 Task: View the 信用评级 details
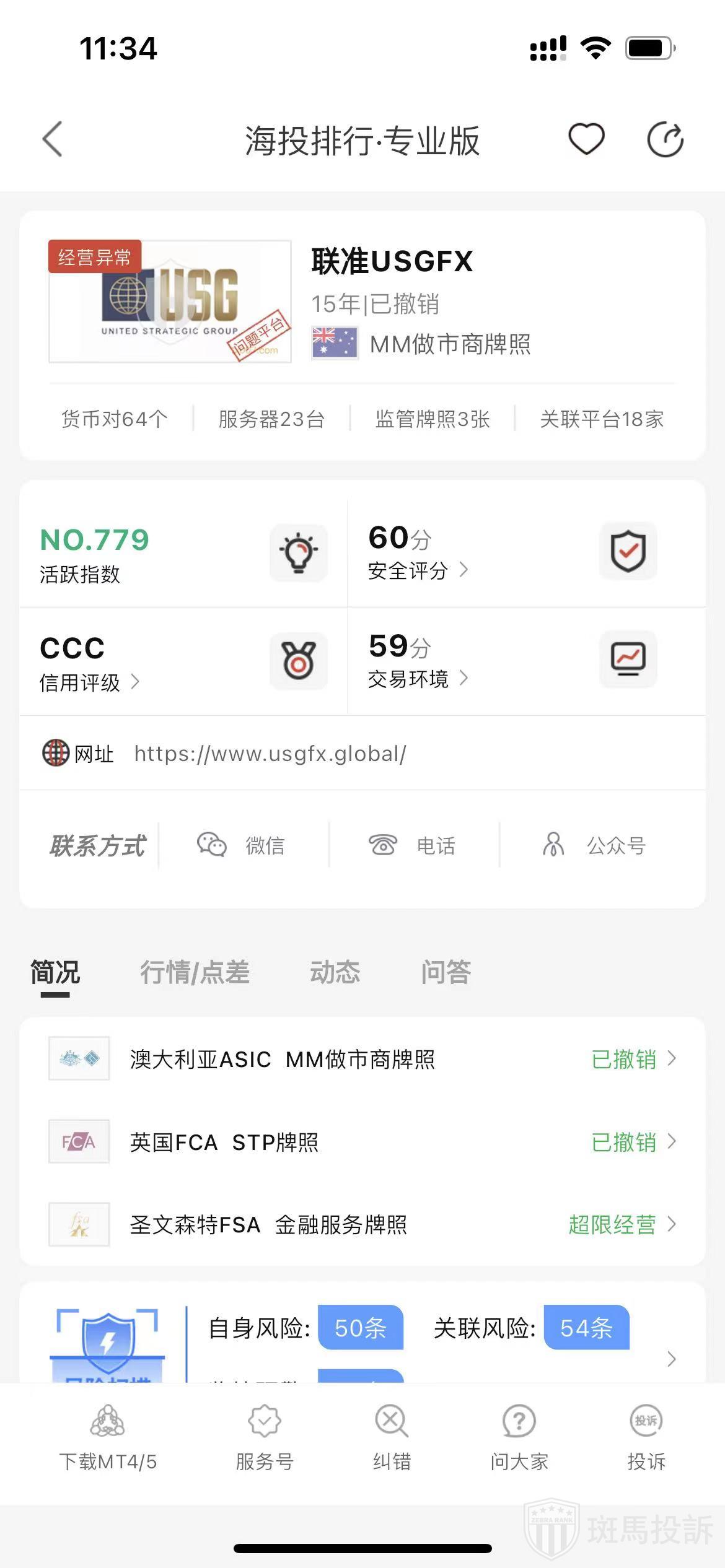[x=89, y=682]
